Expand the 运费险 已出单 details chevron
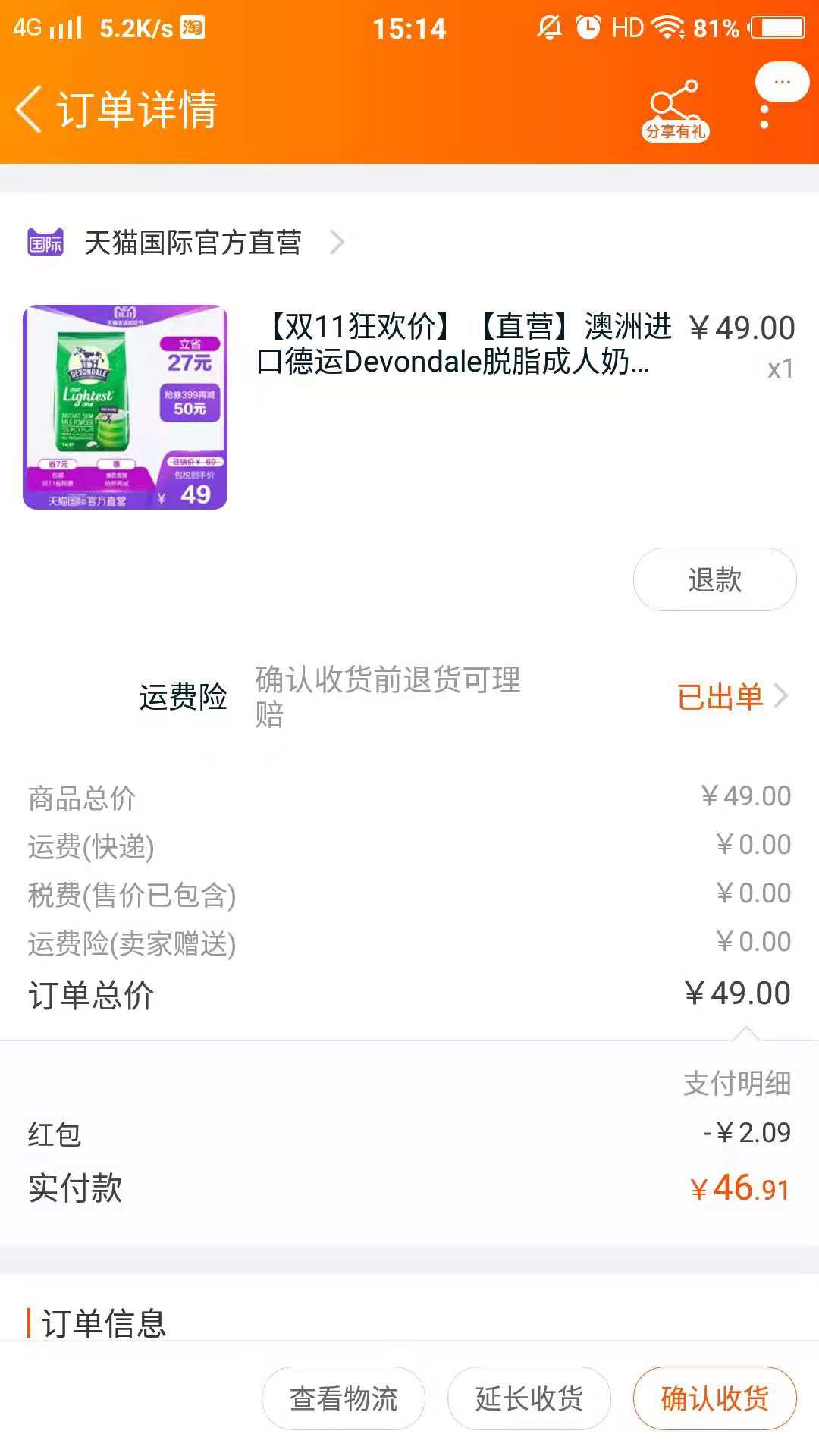This screenshot has height=1456, width=819. click(x=781, y=698)
